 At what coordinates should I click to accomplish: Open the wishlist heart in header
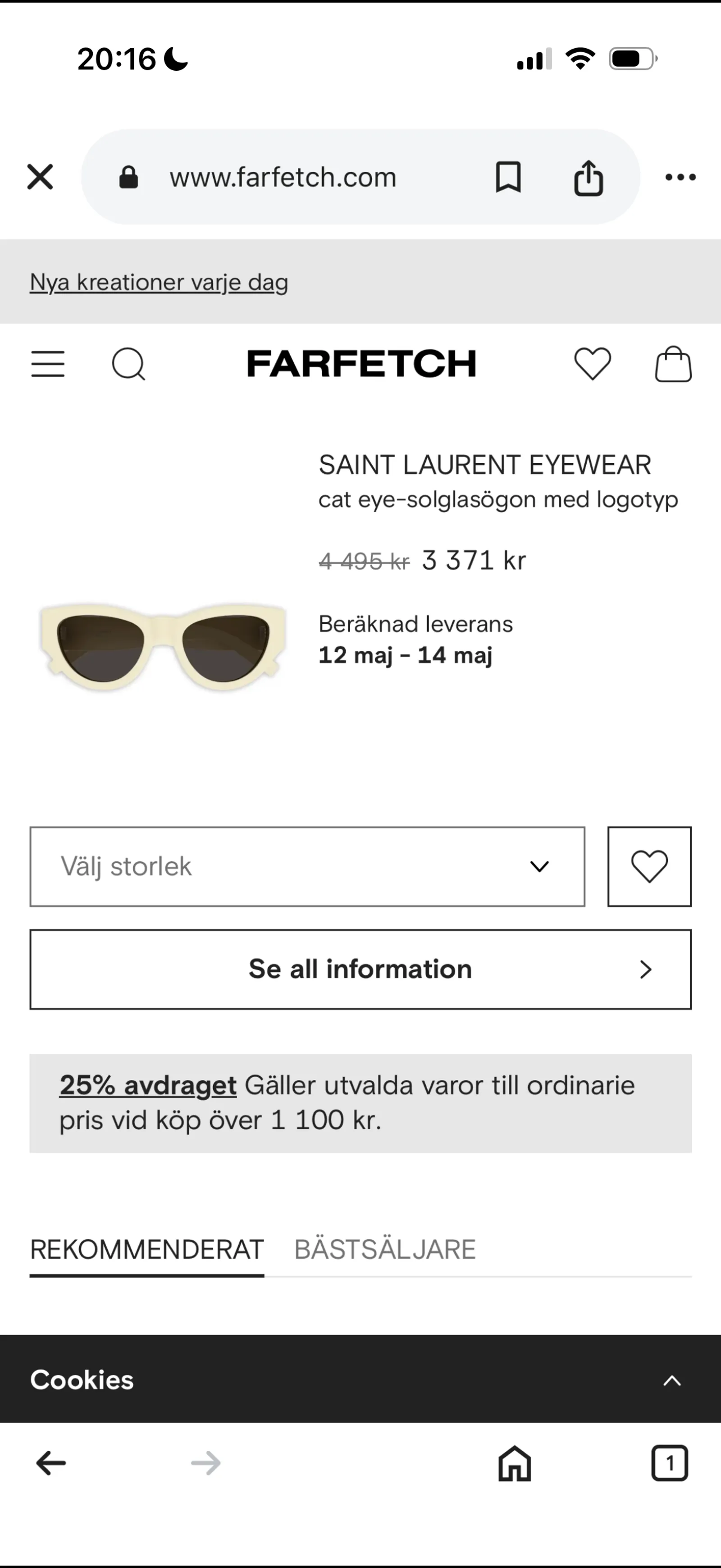pos(593,364)
